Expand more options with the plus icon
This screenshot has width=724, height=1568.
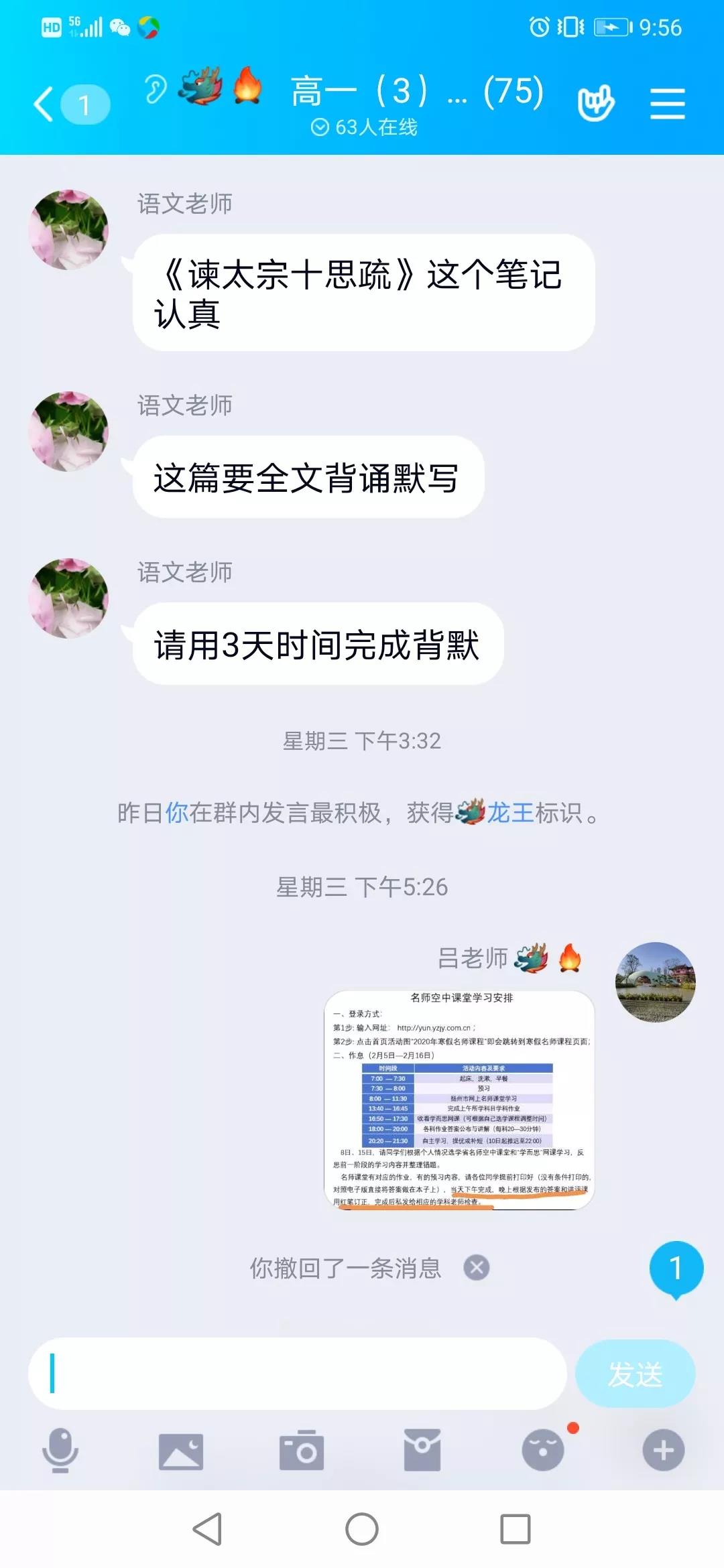663,1450
